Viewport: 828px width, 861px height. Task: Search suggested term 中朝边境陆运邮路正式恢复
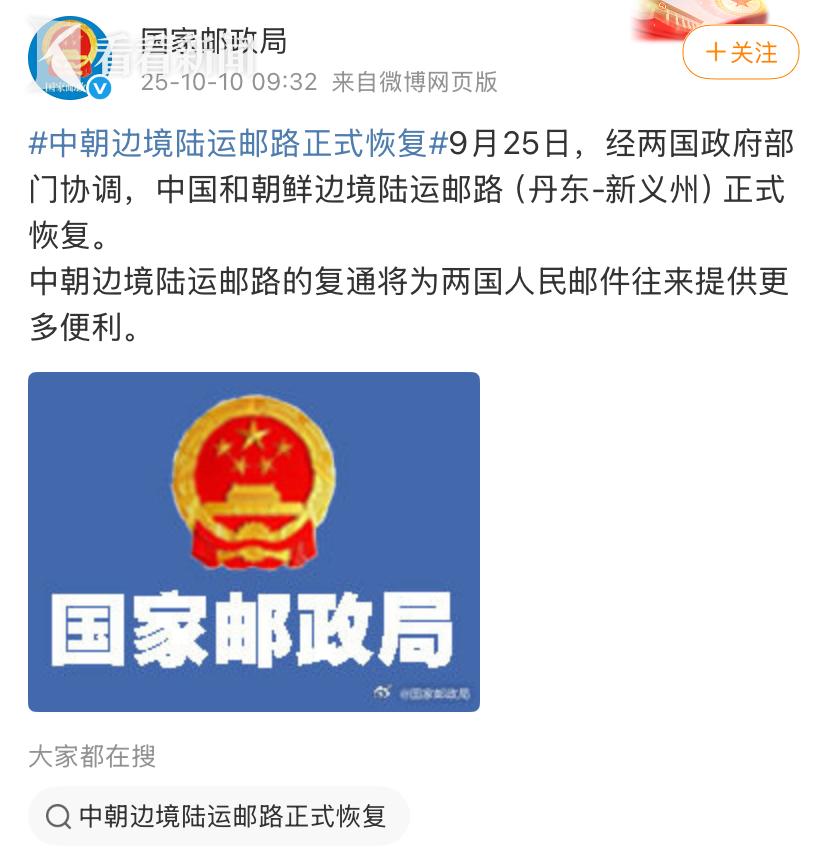[219, 816]
